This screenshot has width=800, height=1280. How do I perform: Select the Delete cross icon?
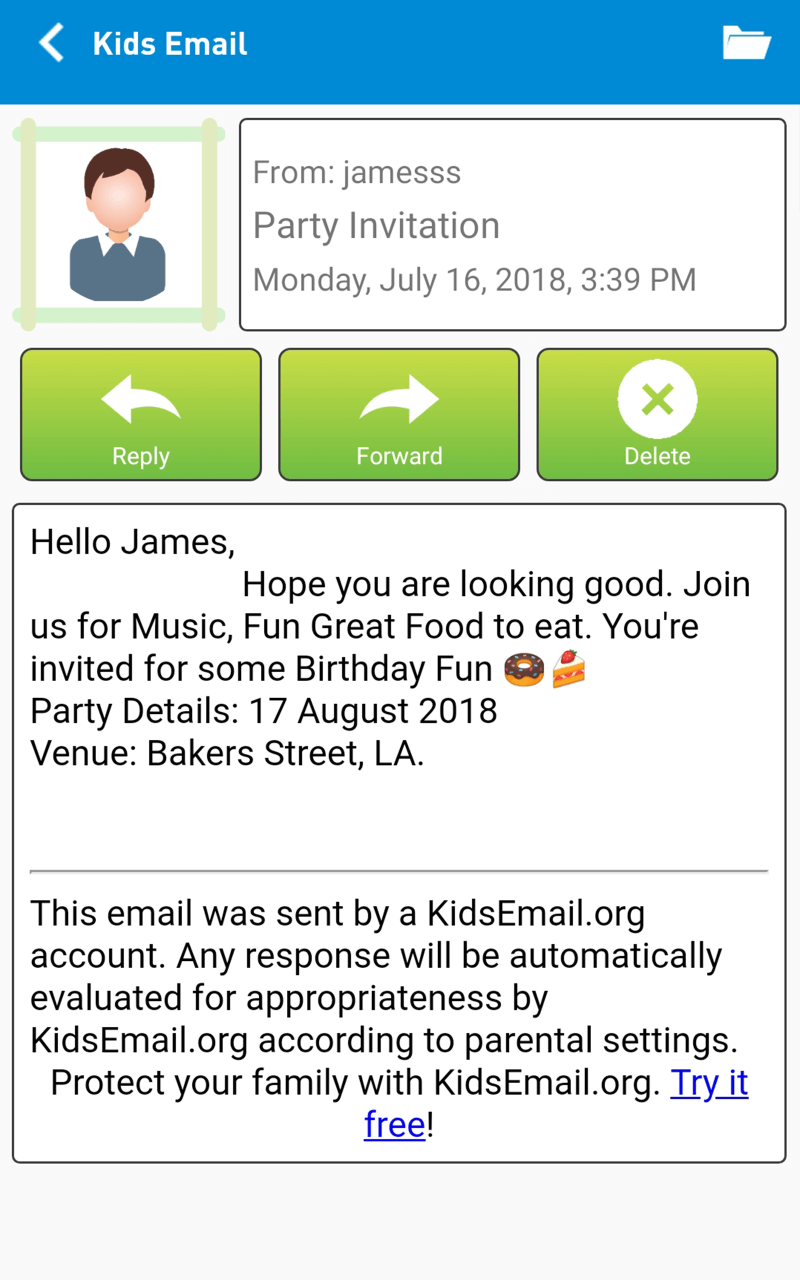(x=657, y=399)
